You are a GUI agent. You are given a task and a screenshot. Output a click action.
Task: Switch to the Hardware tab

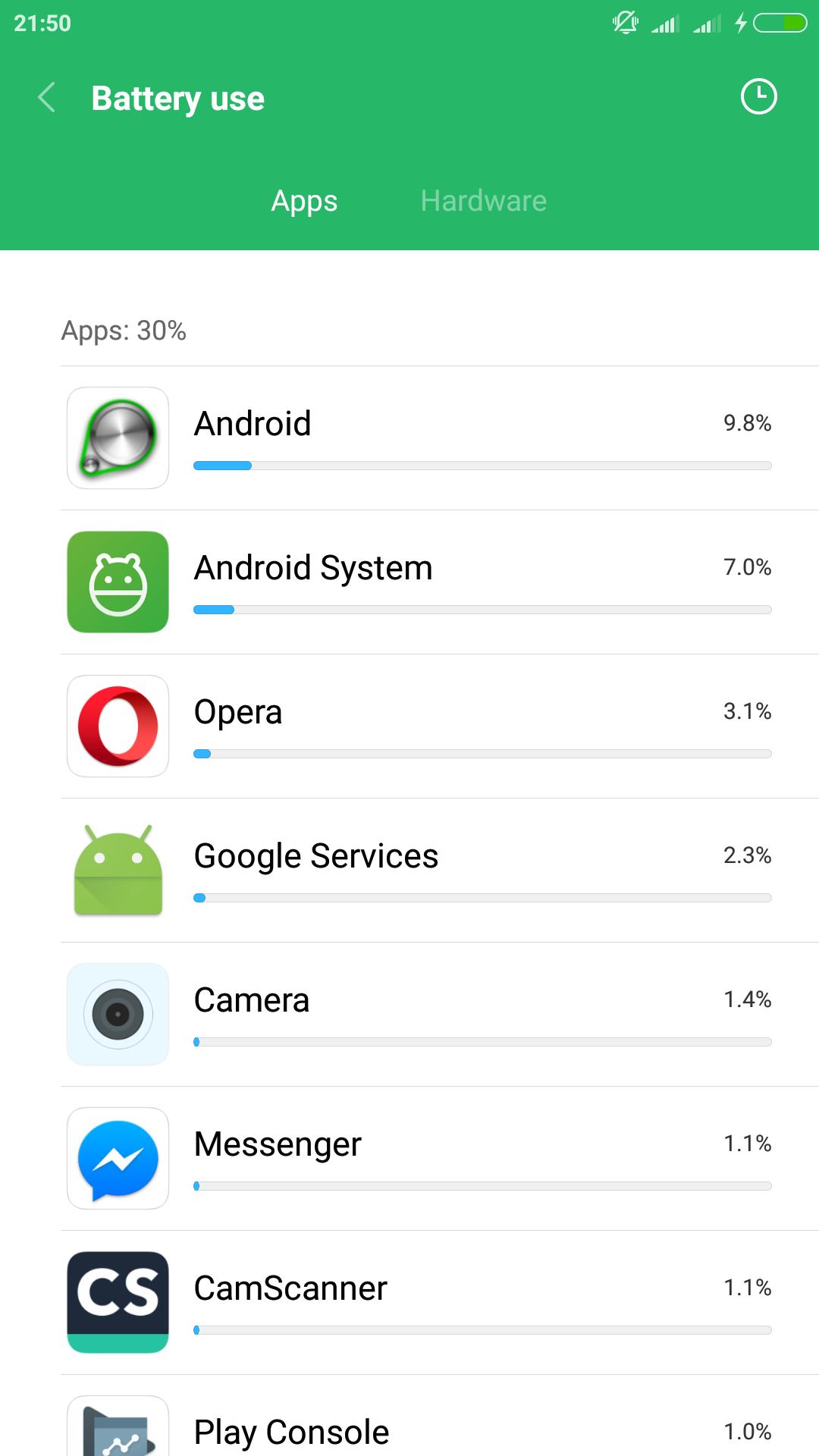click(x=483, y=201)
